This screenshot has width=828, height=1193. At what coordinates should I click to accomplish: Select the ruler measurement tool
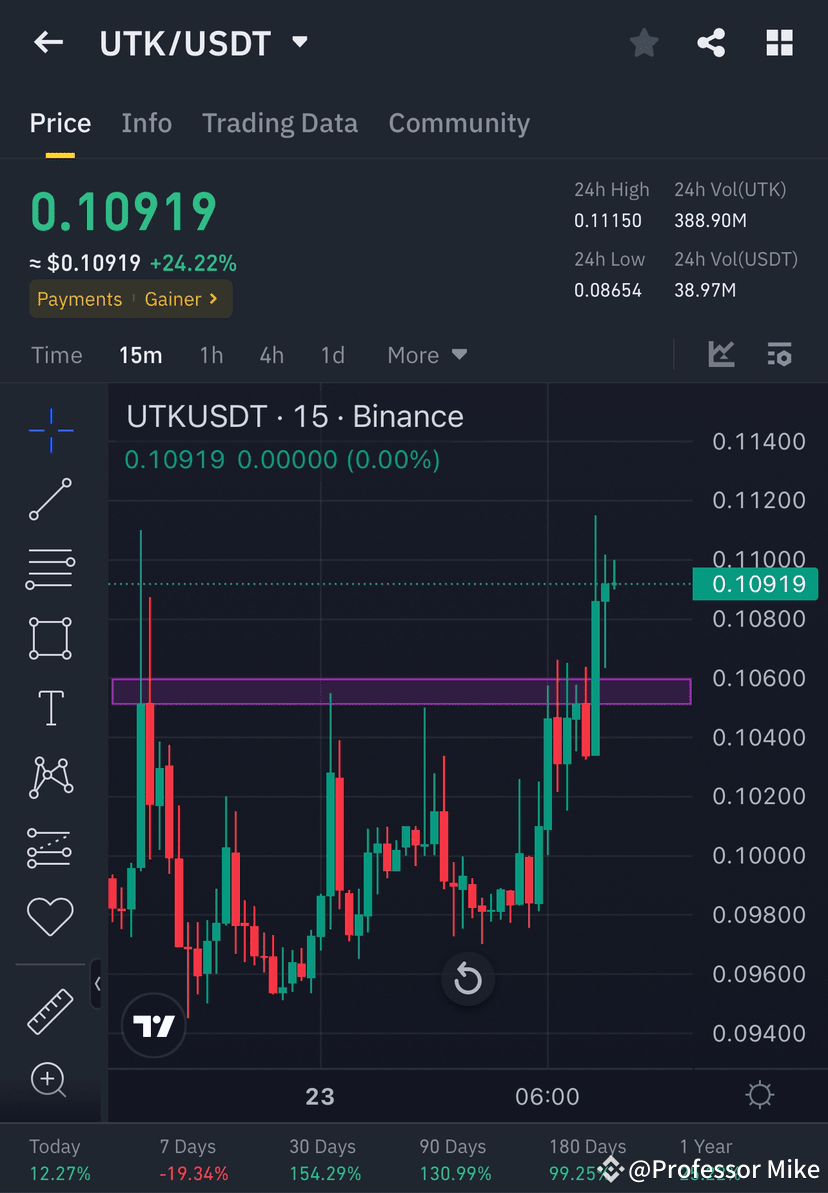click(50, 1010)
